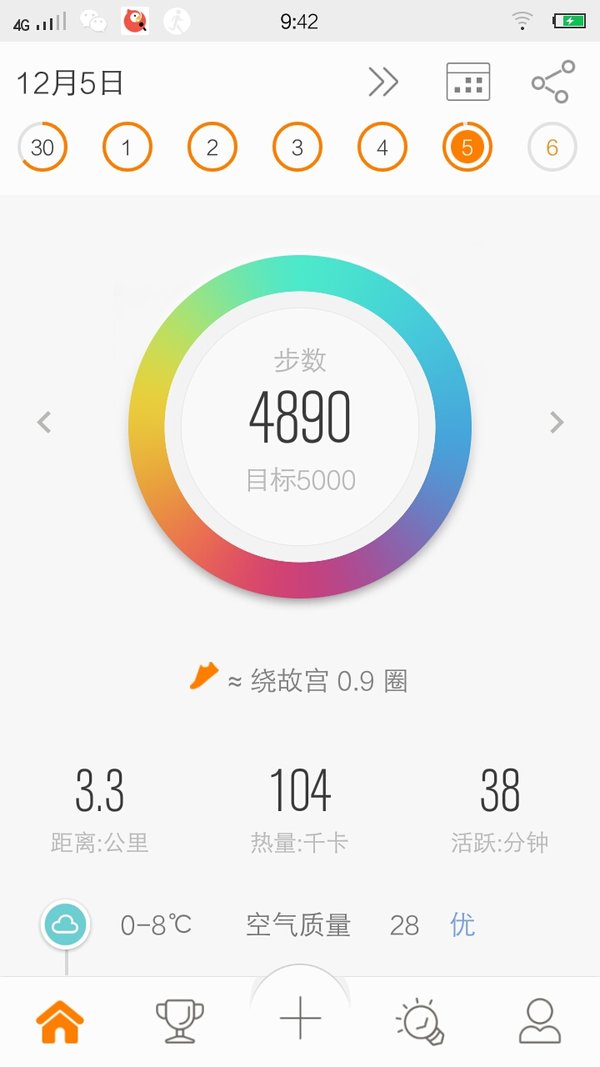Viewport: 600px width, 1067px height.
Task: Go to next day with right arrow
Action: coord(556,422)
